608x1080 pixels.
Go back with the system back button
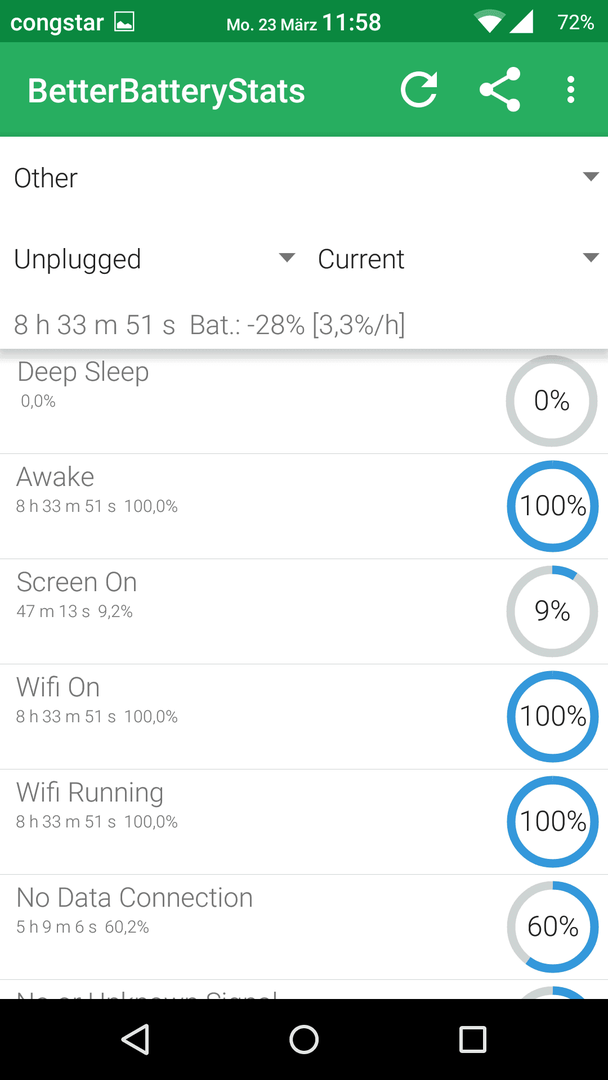pos(135,1039)
